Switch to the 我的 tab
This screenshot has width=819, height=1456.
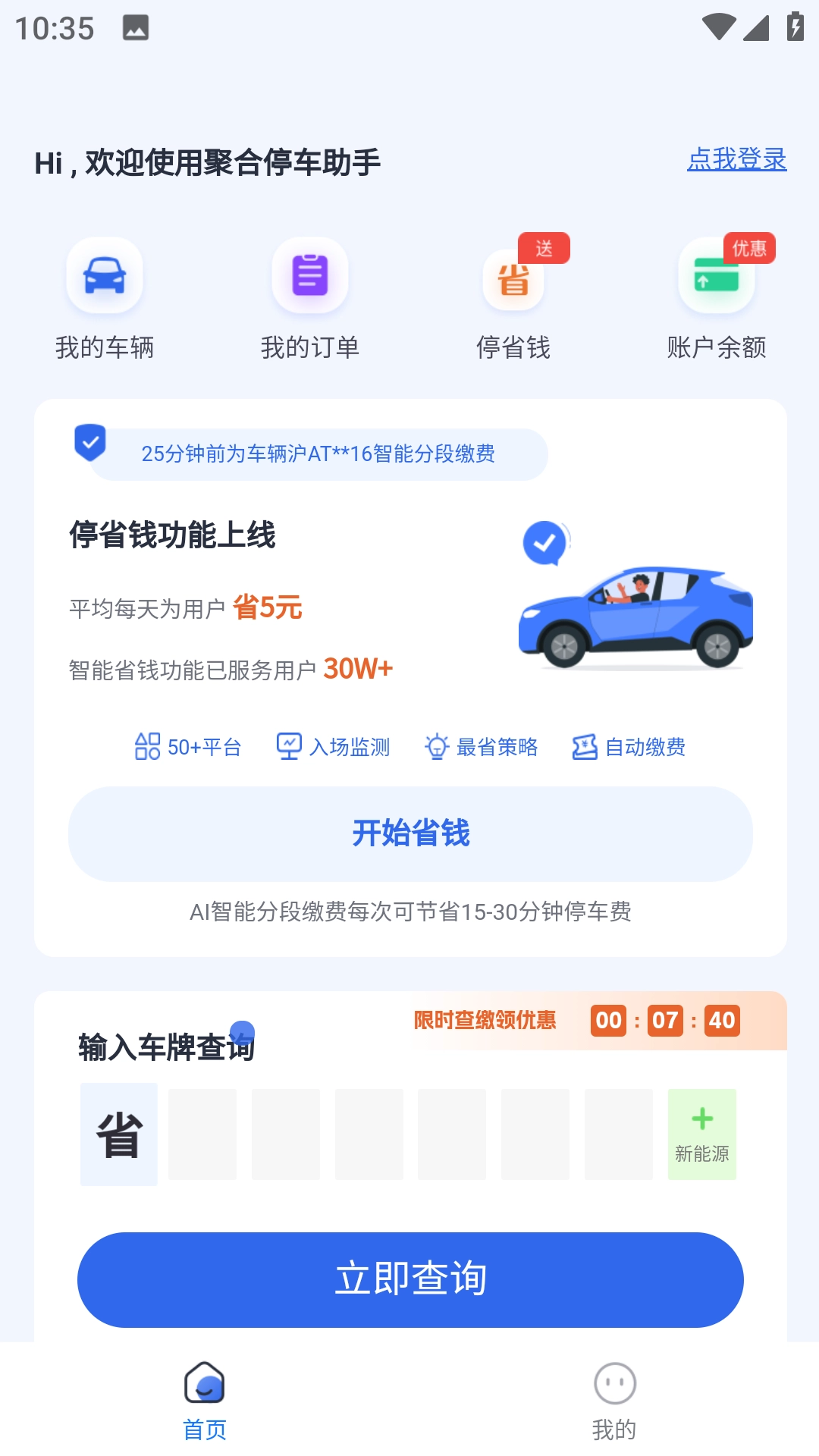pos(614,1403)
